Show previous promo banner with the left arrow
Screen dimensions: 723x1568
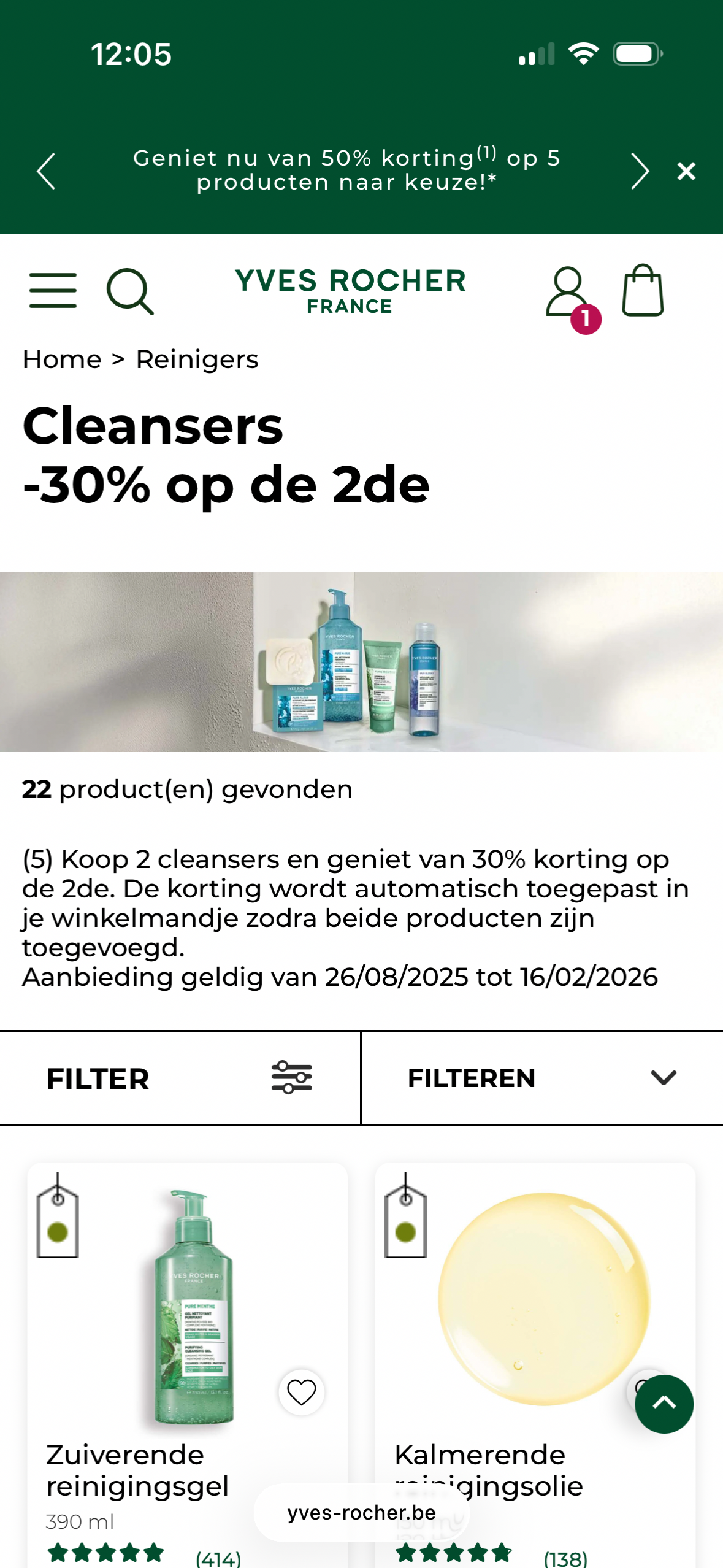coord(45,171)
